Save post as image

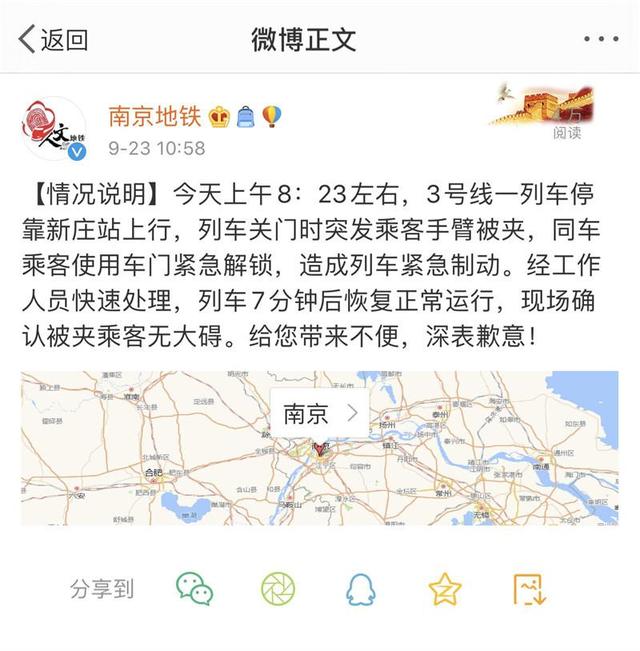click(529, 589)
